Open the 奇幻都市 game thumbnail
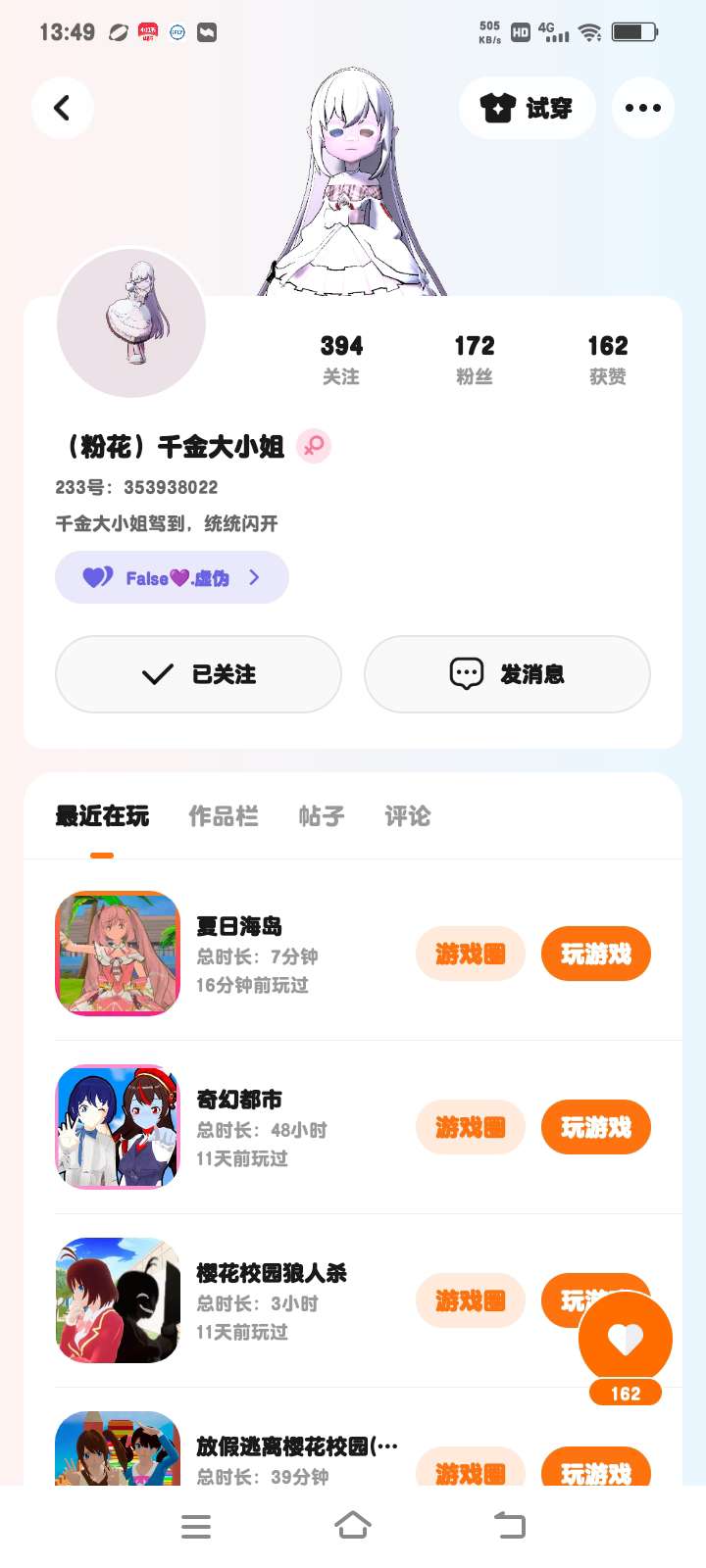 pos(118,1127)
